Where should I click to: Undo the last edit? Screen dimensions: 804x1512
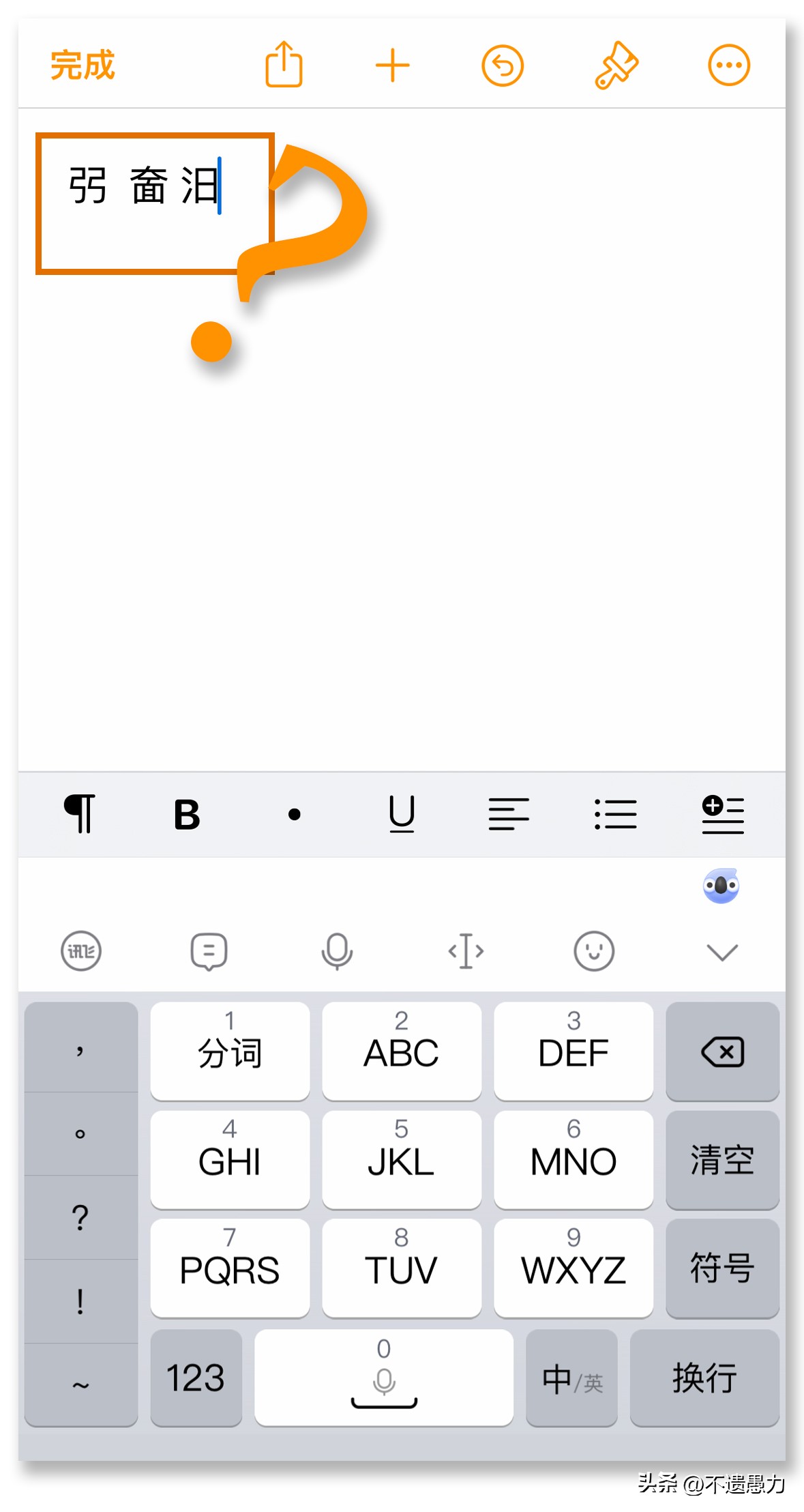[x=503, y=65]
